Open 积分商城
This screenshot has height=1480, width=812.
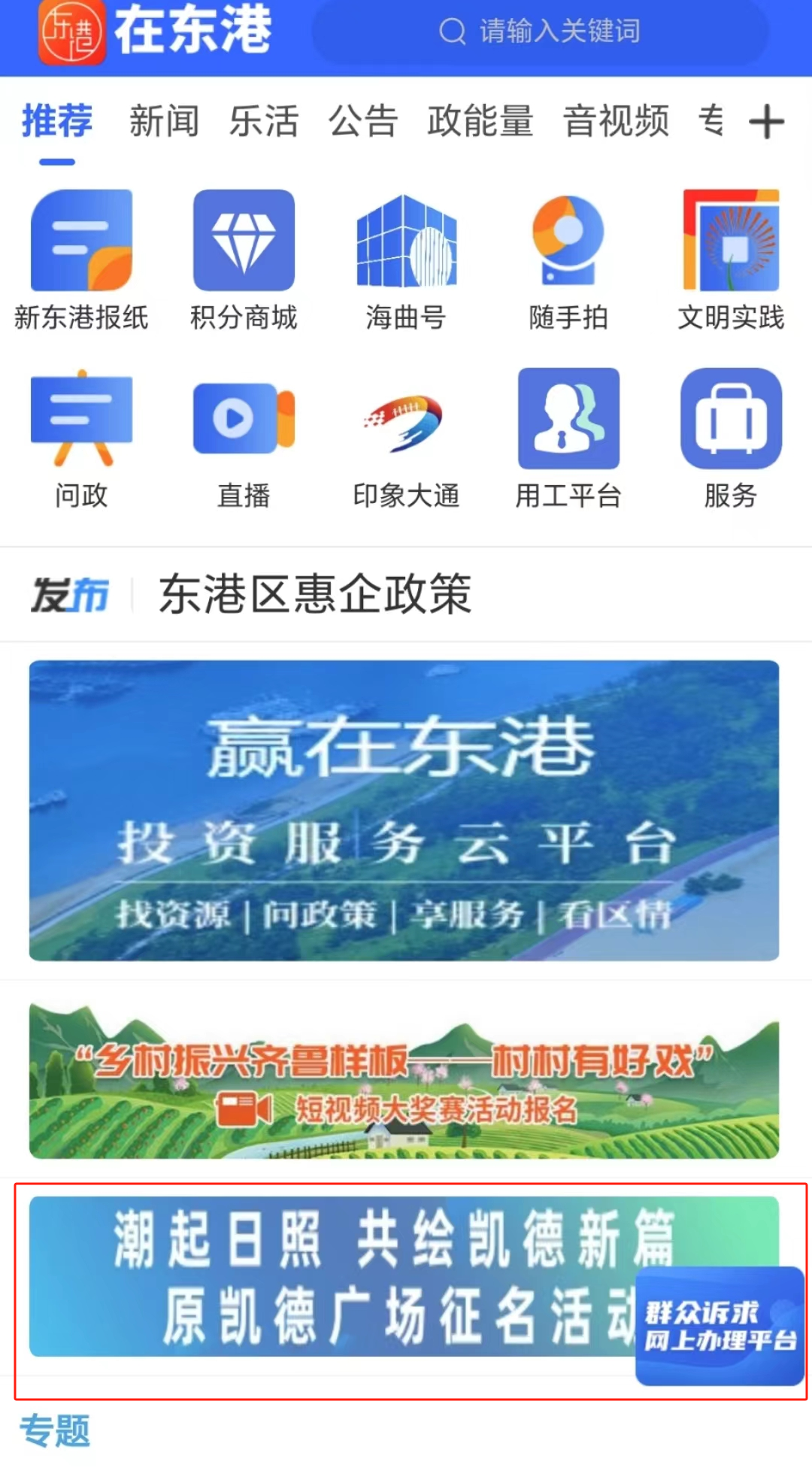point(244,260)
